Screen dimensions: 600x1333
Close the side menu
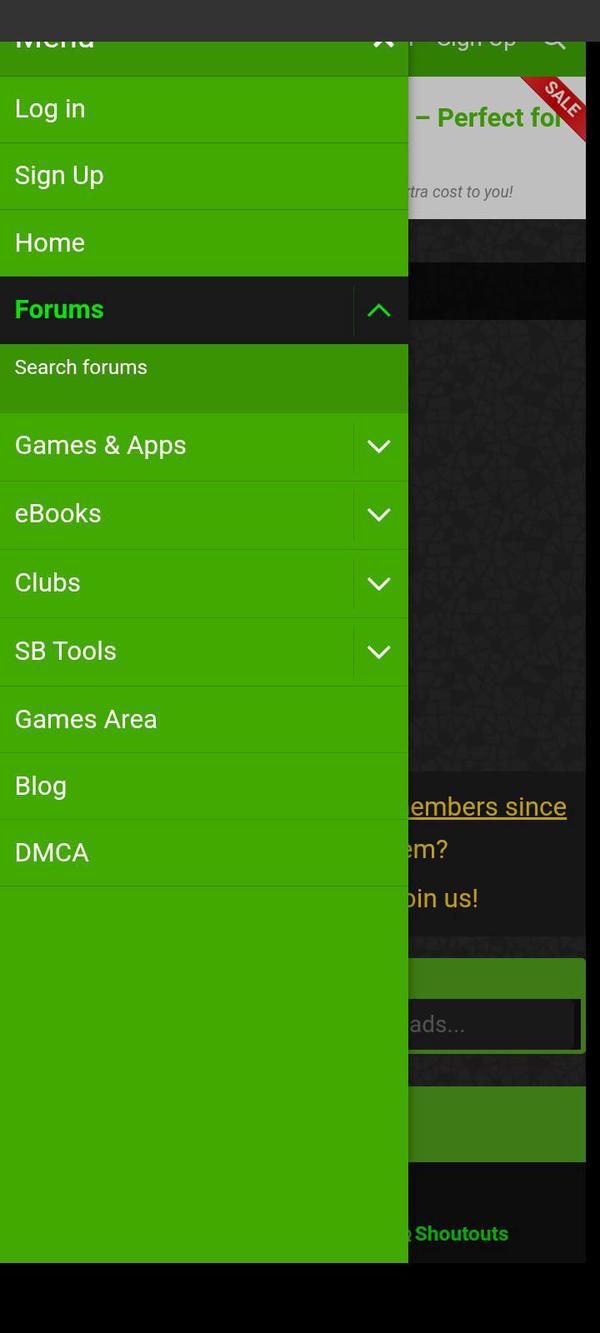coord(382,43)
